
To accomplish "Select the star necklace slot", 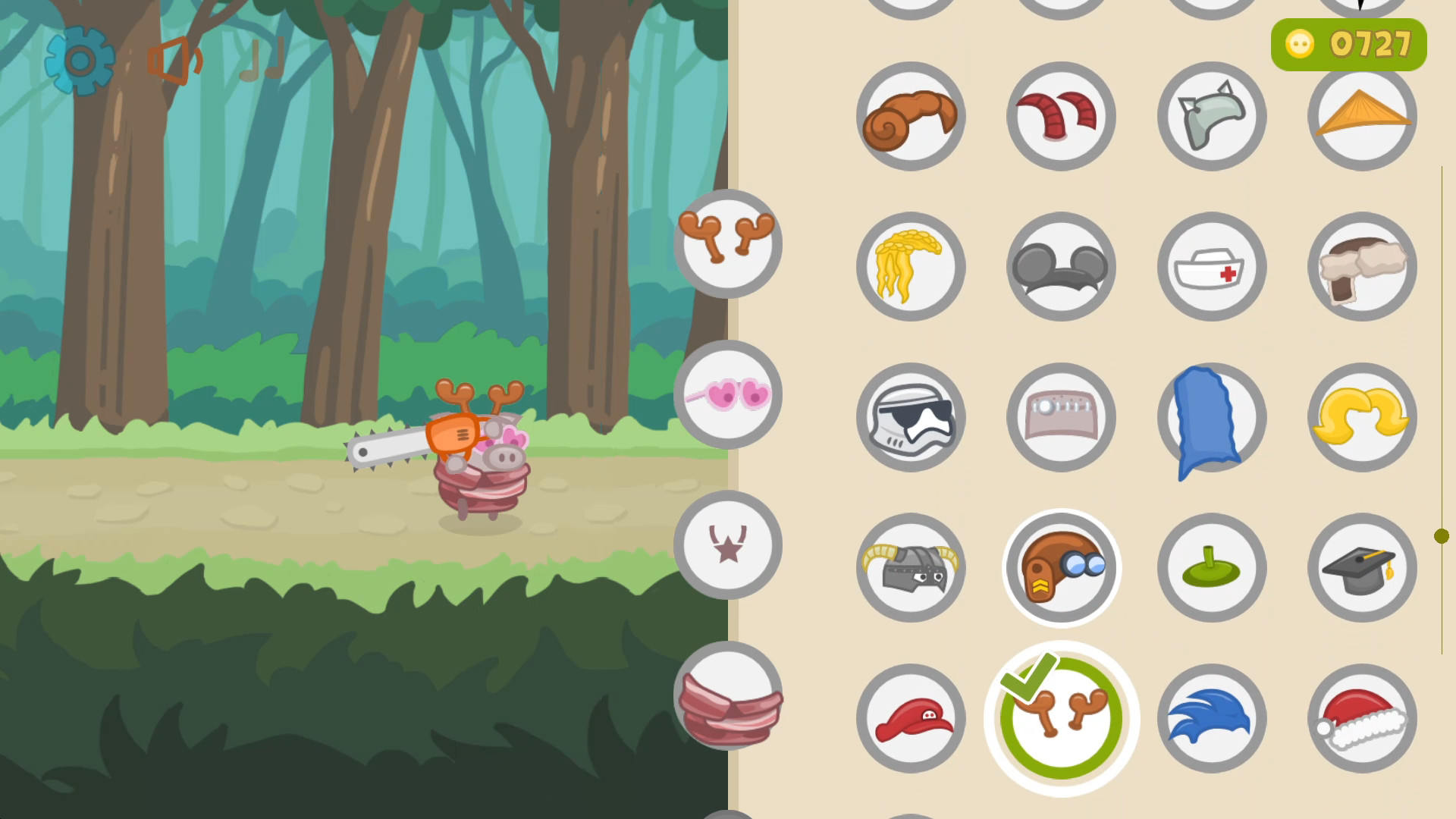I will point(727,544).
